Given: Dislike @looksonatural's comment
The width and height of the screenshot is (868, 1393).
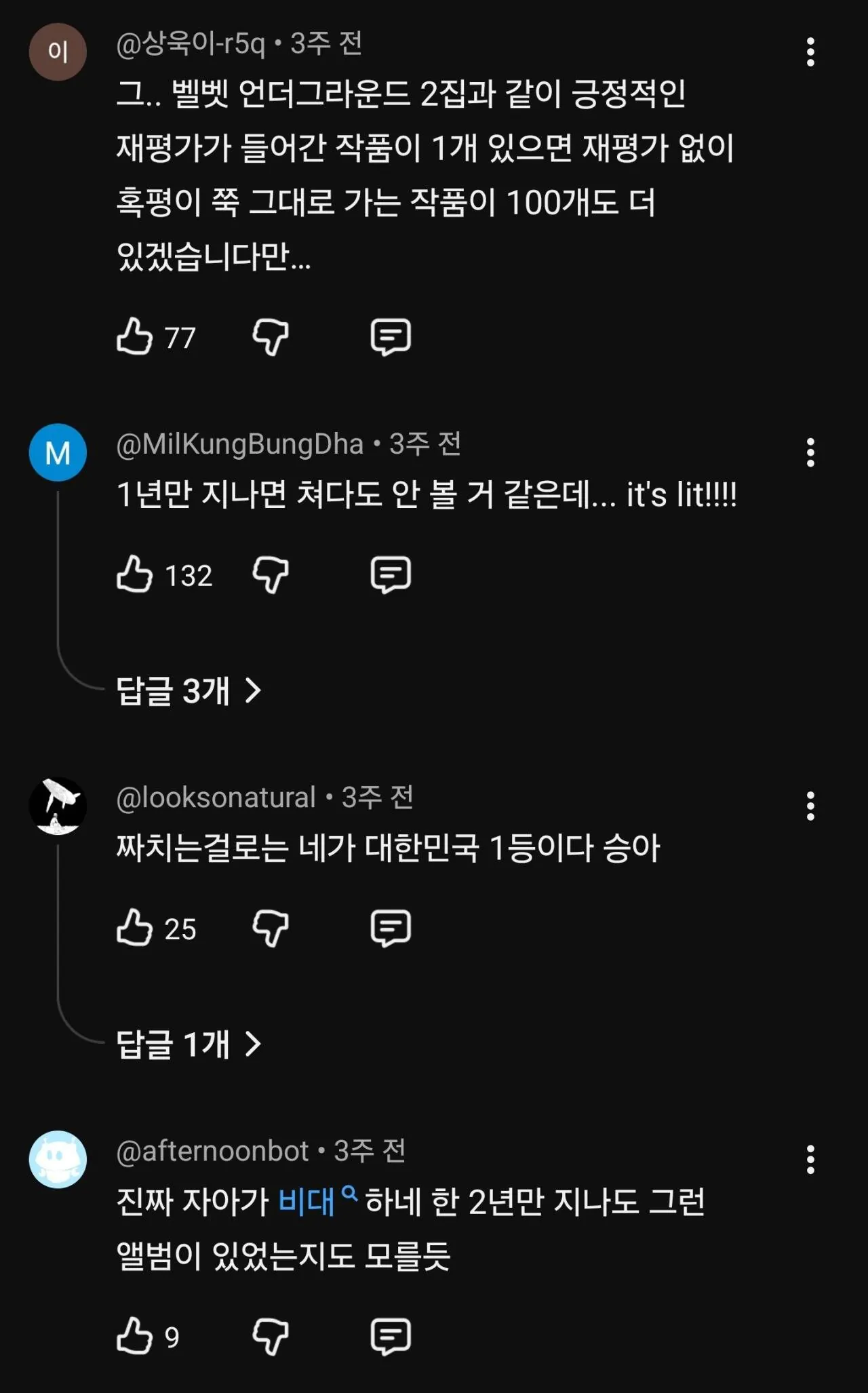Looking at the screenshot, I should [x=271, y=928].
